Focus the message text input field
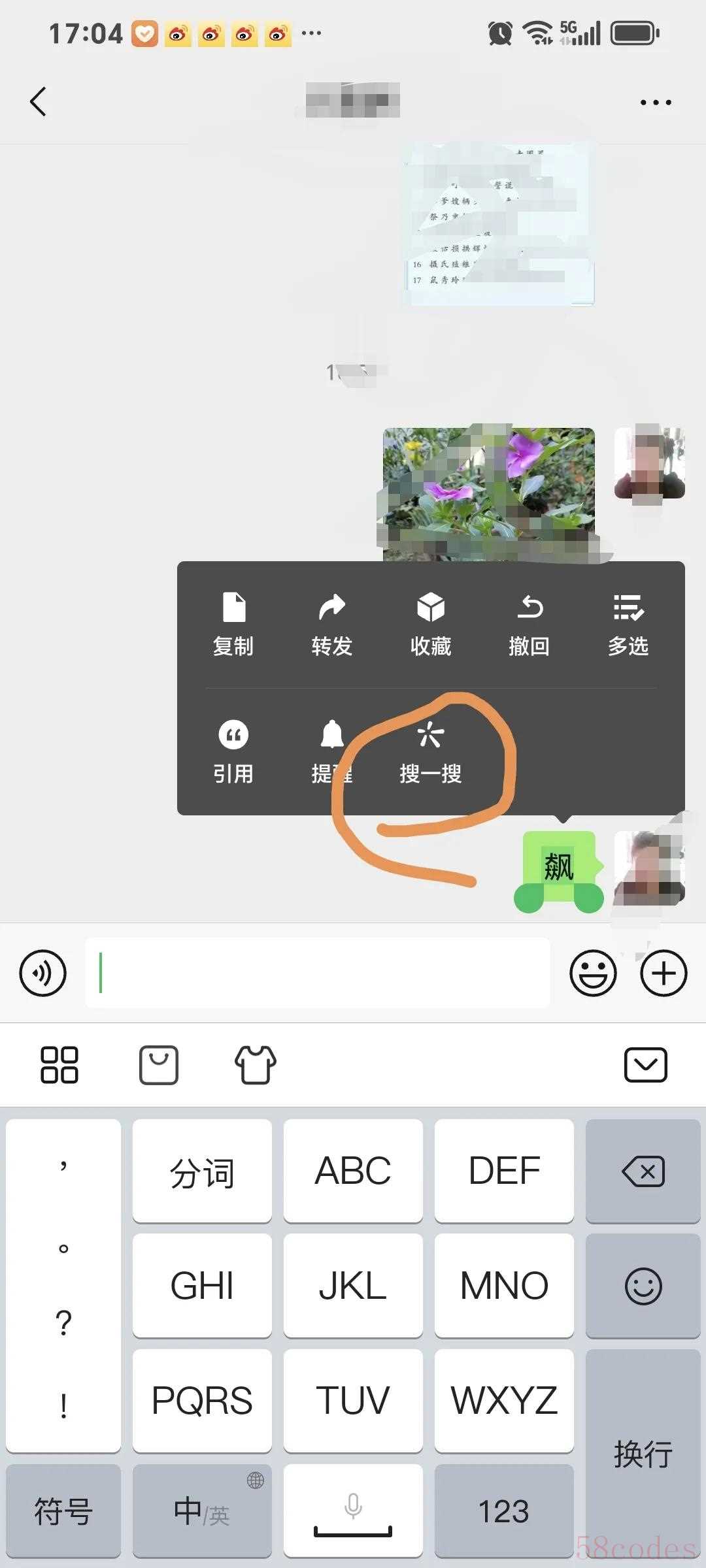Screen dimensions: 706x1568 pos(318,973)
